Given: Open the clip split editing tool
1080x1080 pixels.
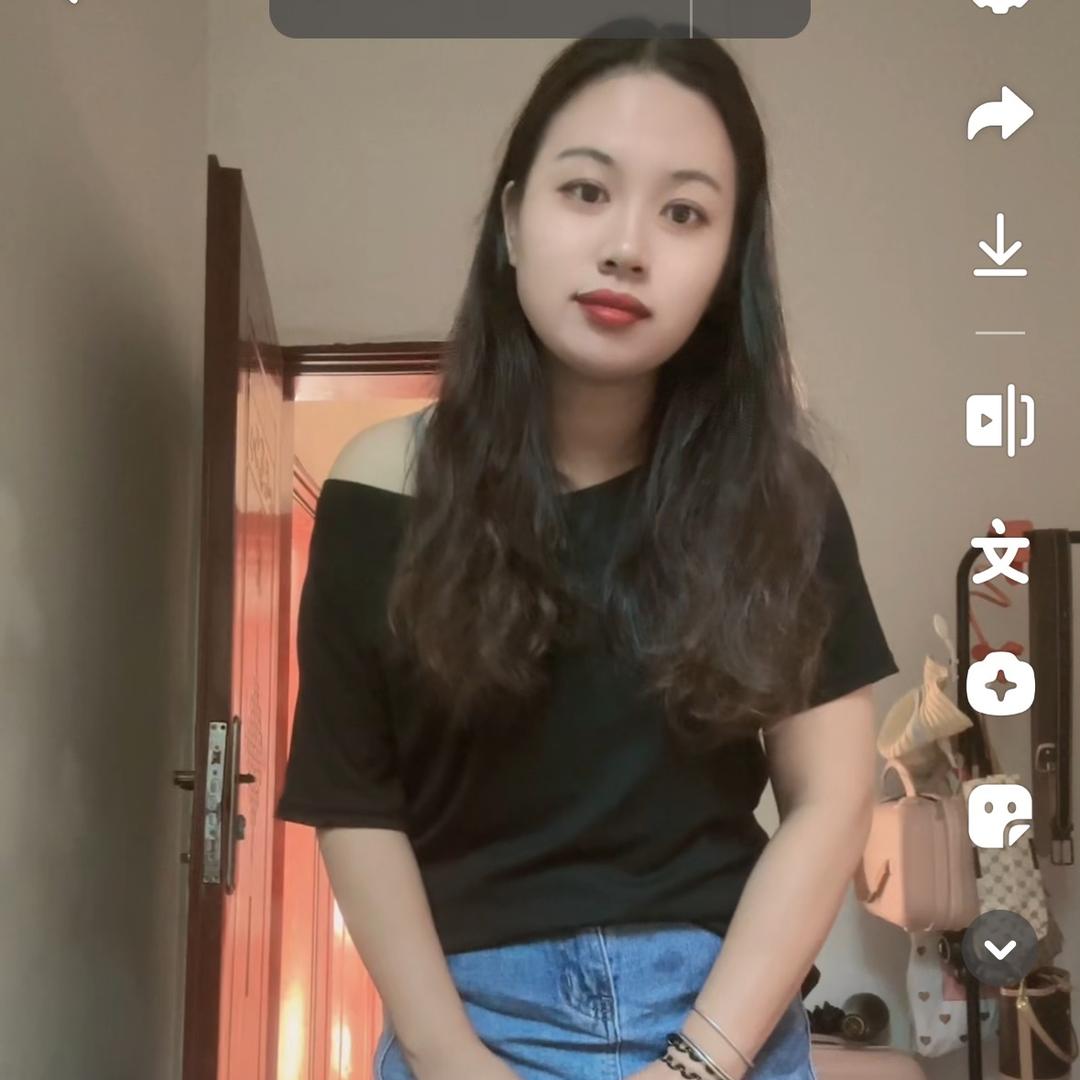Looking at the screenshot, I should click(x=1000, y=420).
